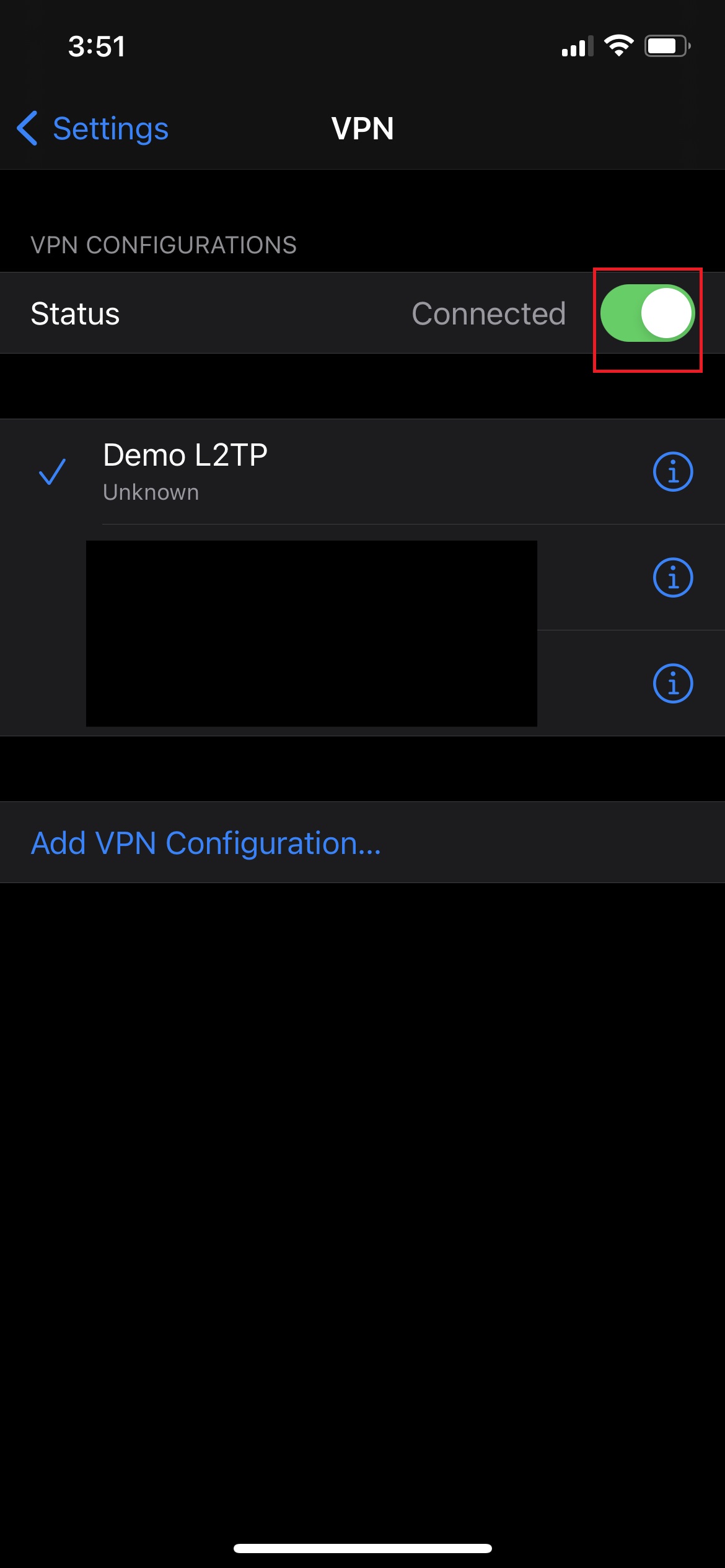
Task: Turn off the VPN Status switch
Action: tap(648, 313)
